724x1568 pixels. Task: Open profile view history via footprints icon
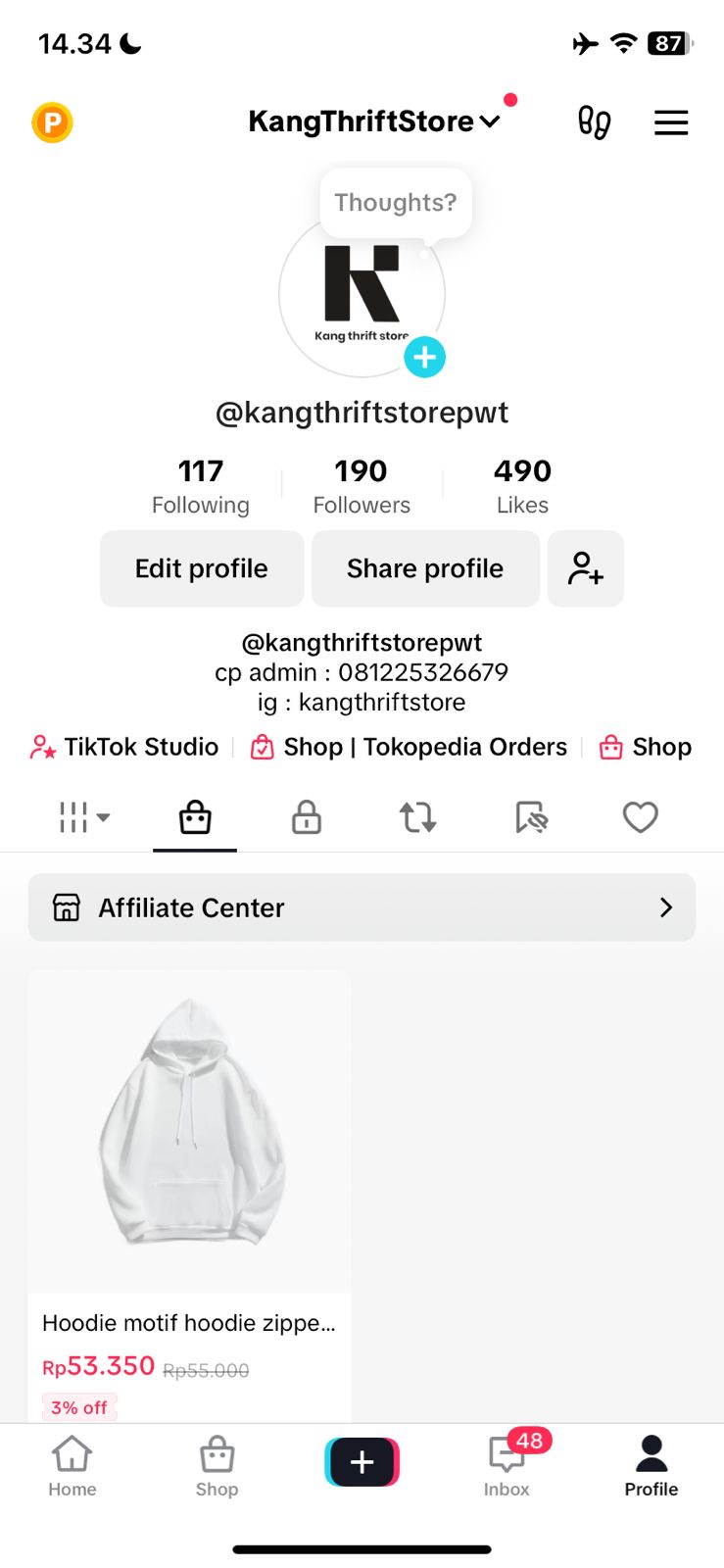coord(595,122)
